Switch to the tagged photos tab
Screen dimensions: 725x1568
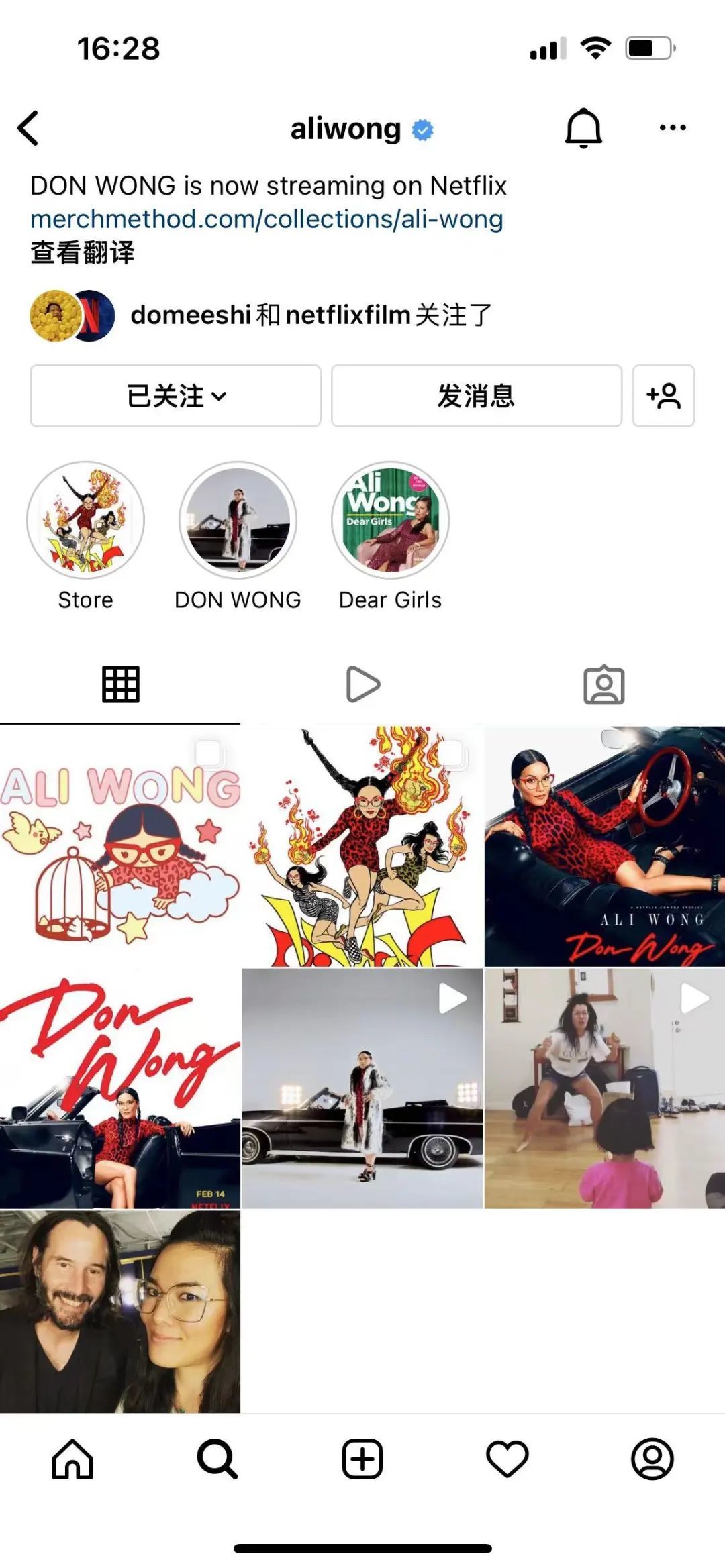(x=603, y=684)
